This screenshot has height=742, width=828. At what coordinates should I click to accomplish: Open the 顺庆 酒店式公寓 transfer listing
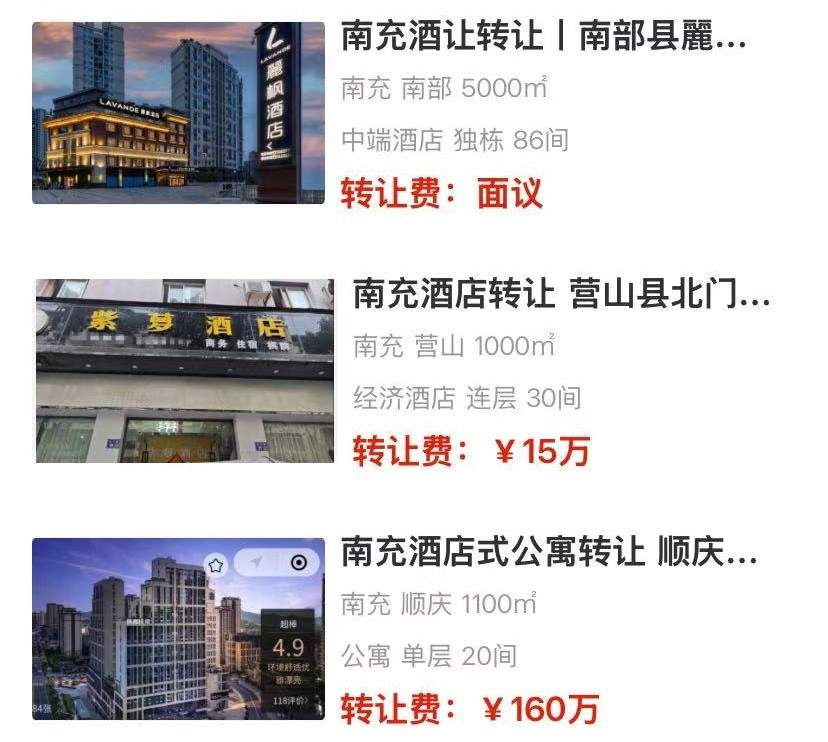548,553
